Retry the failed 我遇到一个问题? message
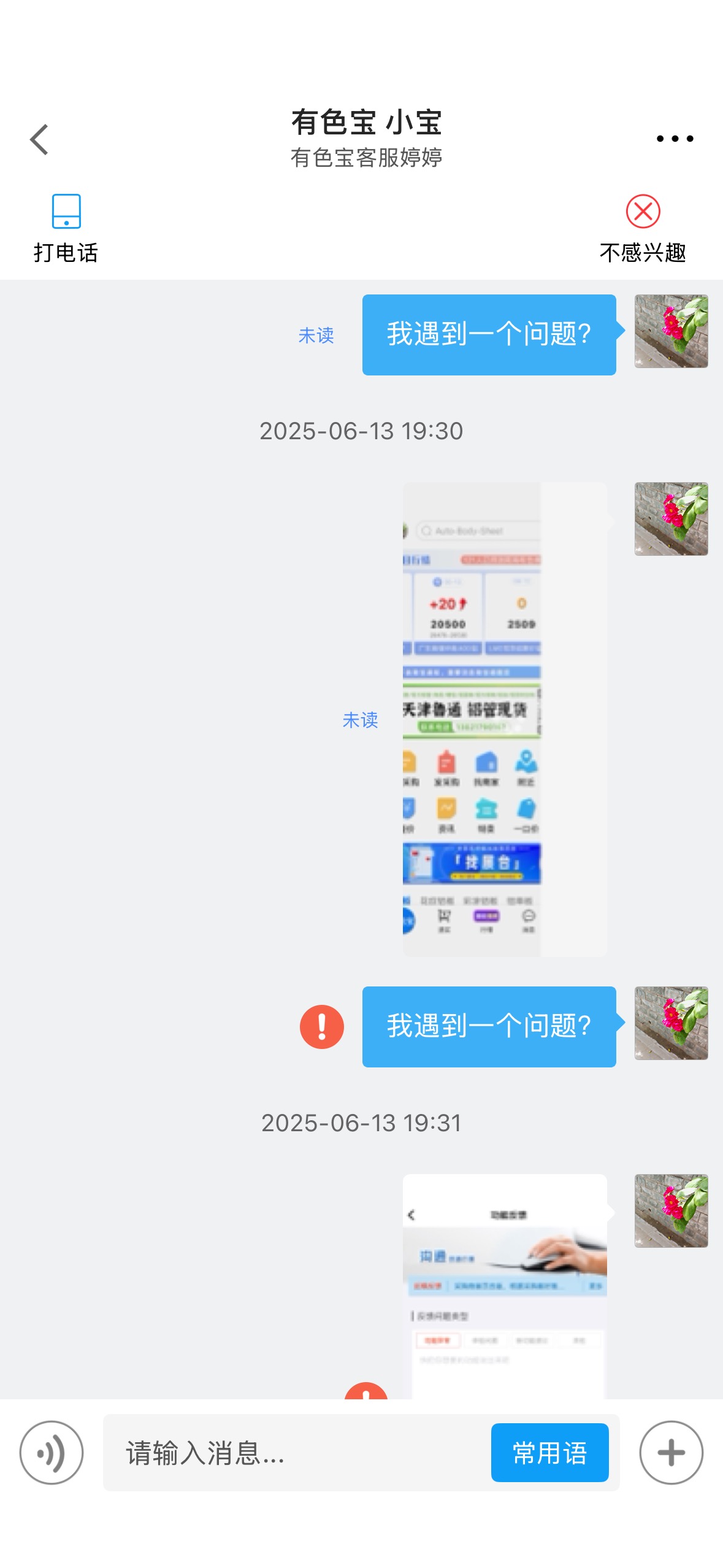This screenshot has width=723, height=1568. pyautogui.click(x=321, y=1027)
